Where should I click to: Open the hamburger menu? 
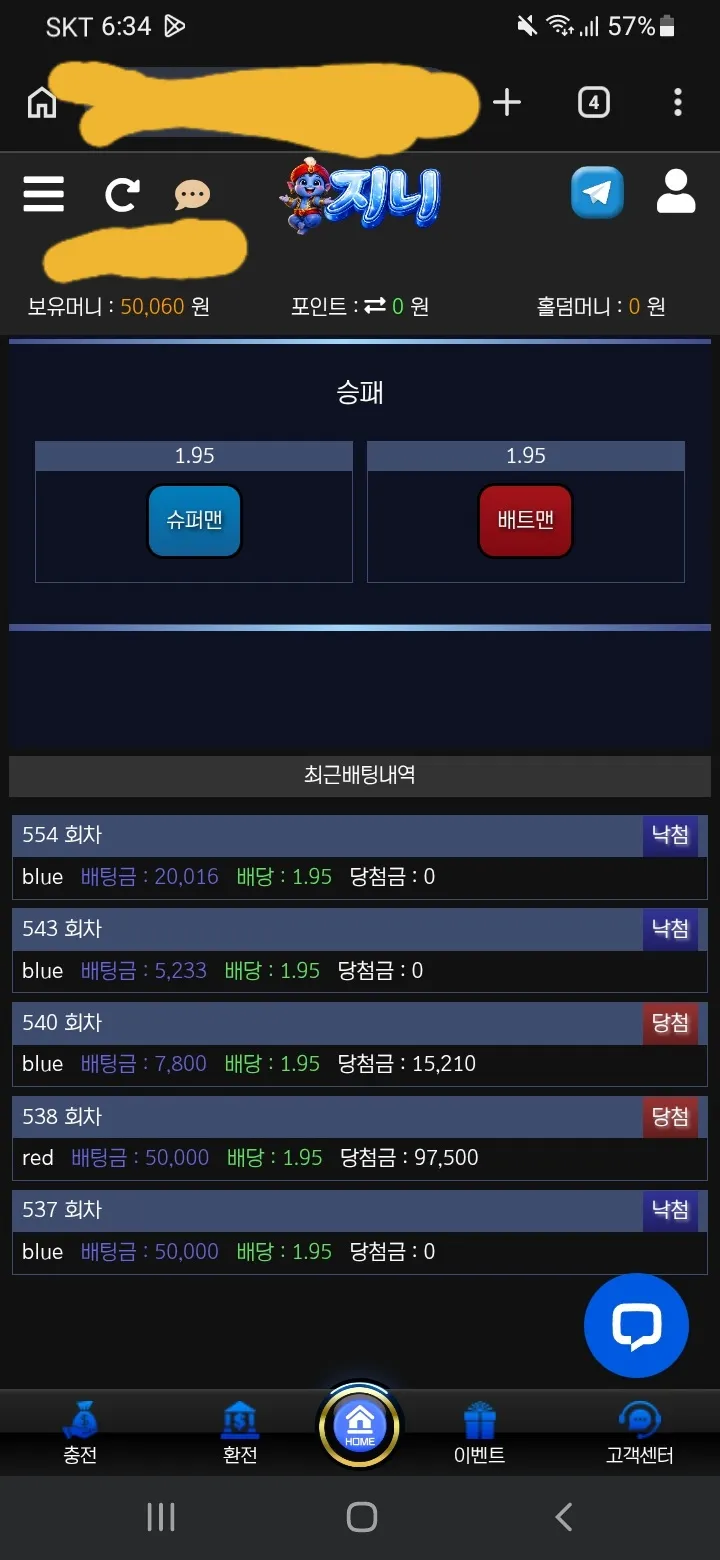(x=43, y=194)
